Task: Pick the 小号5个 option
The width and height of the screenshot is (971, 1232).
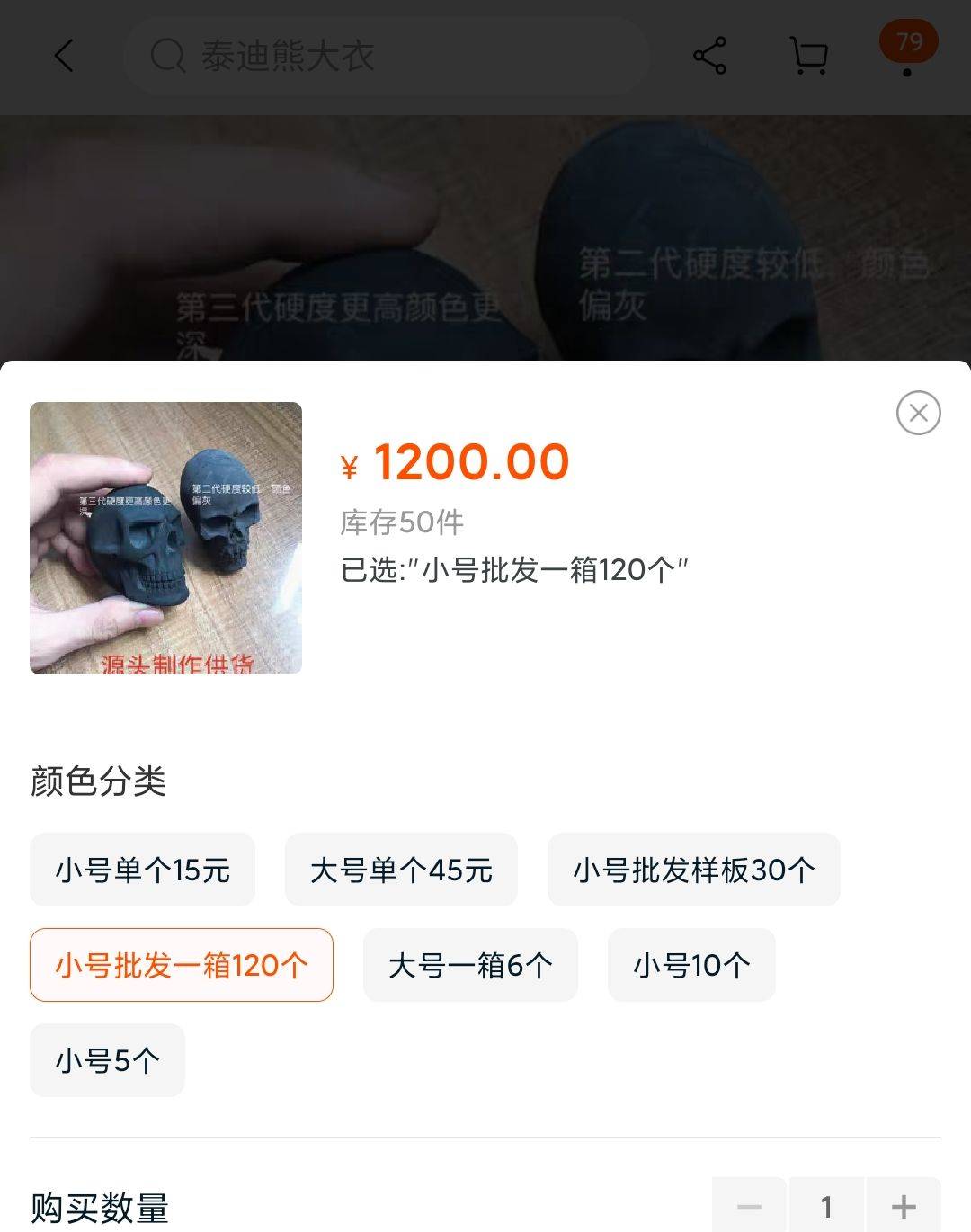Action: (107, 1060)
